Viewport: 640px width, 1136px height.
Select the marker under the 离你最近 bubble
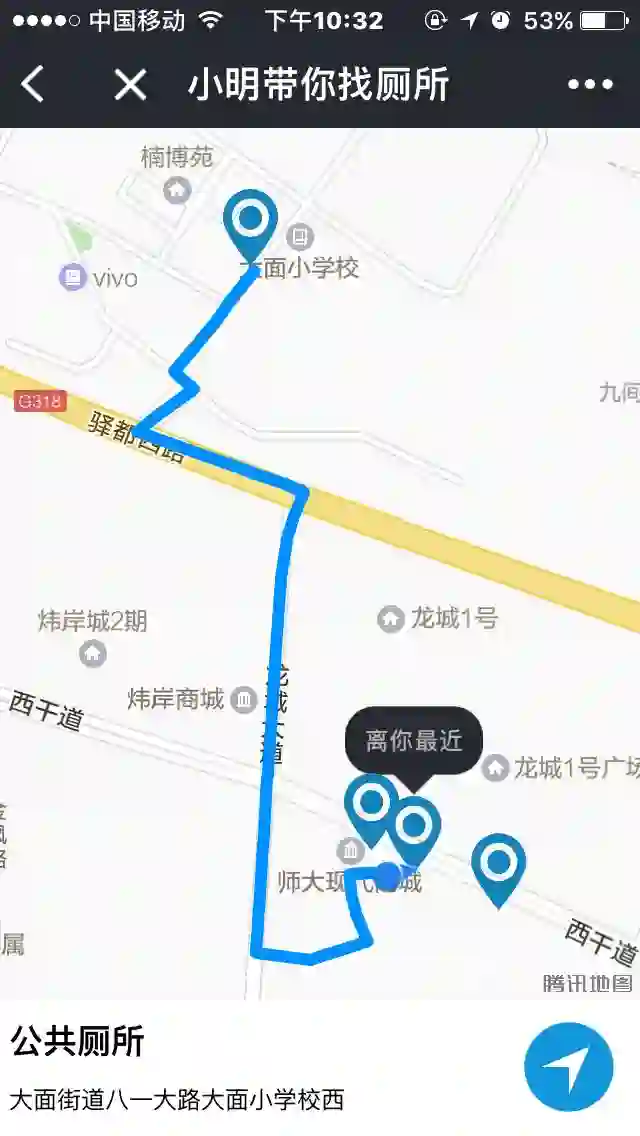click(x=414, y=827)
